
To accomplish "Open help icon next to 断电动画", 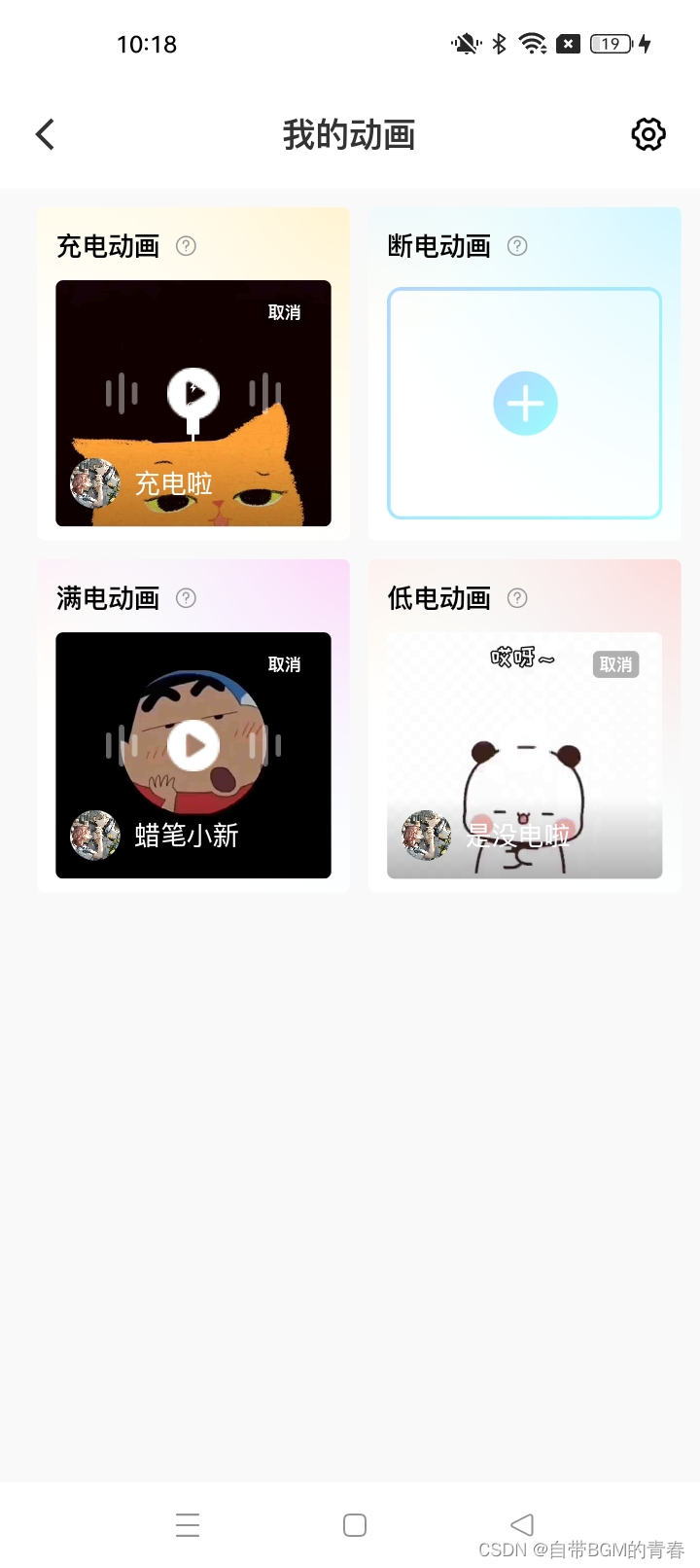I will (x=517, y=246).
